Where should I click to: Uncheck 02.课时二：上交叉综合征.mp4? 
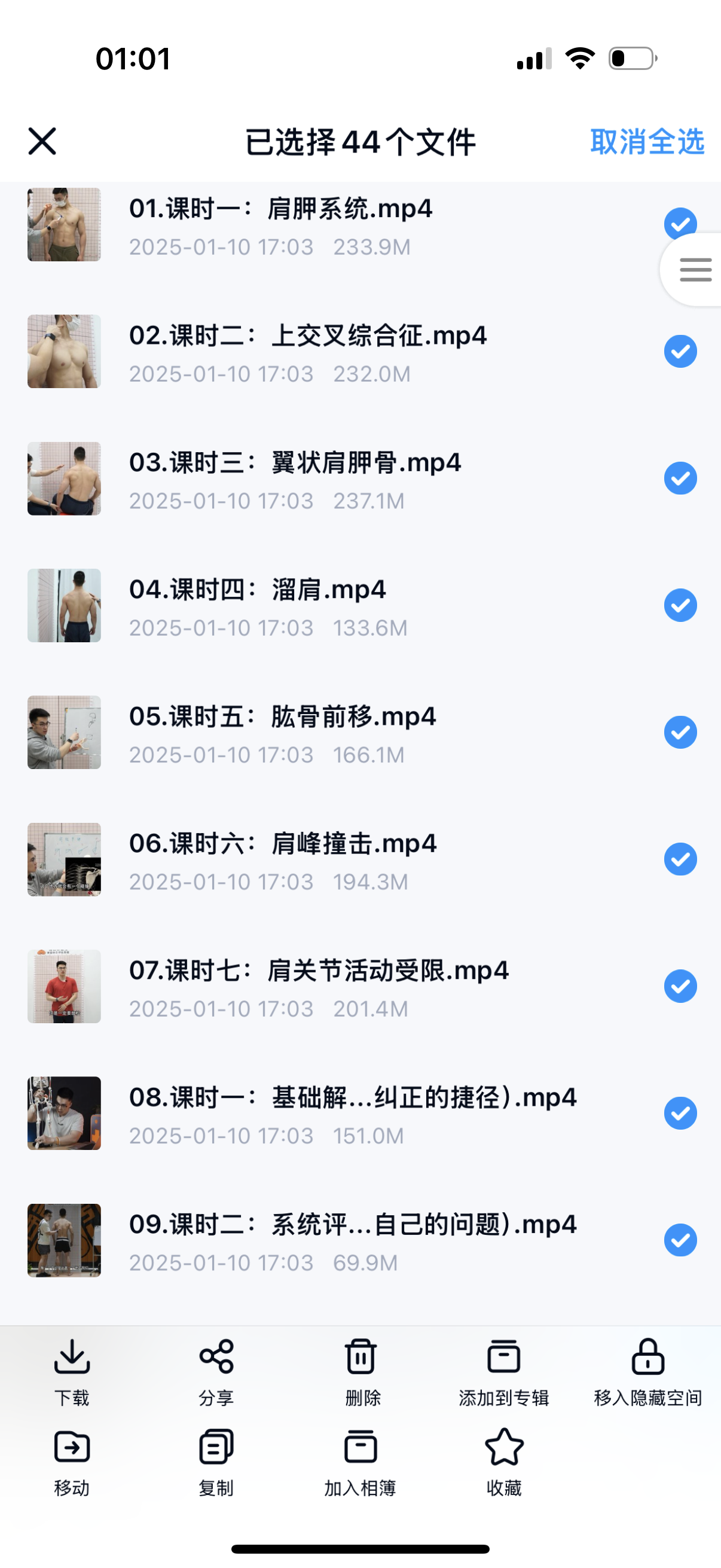[680, 351]
